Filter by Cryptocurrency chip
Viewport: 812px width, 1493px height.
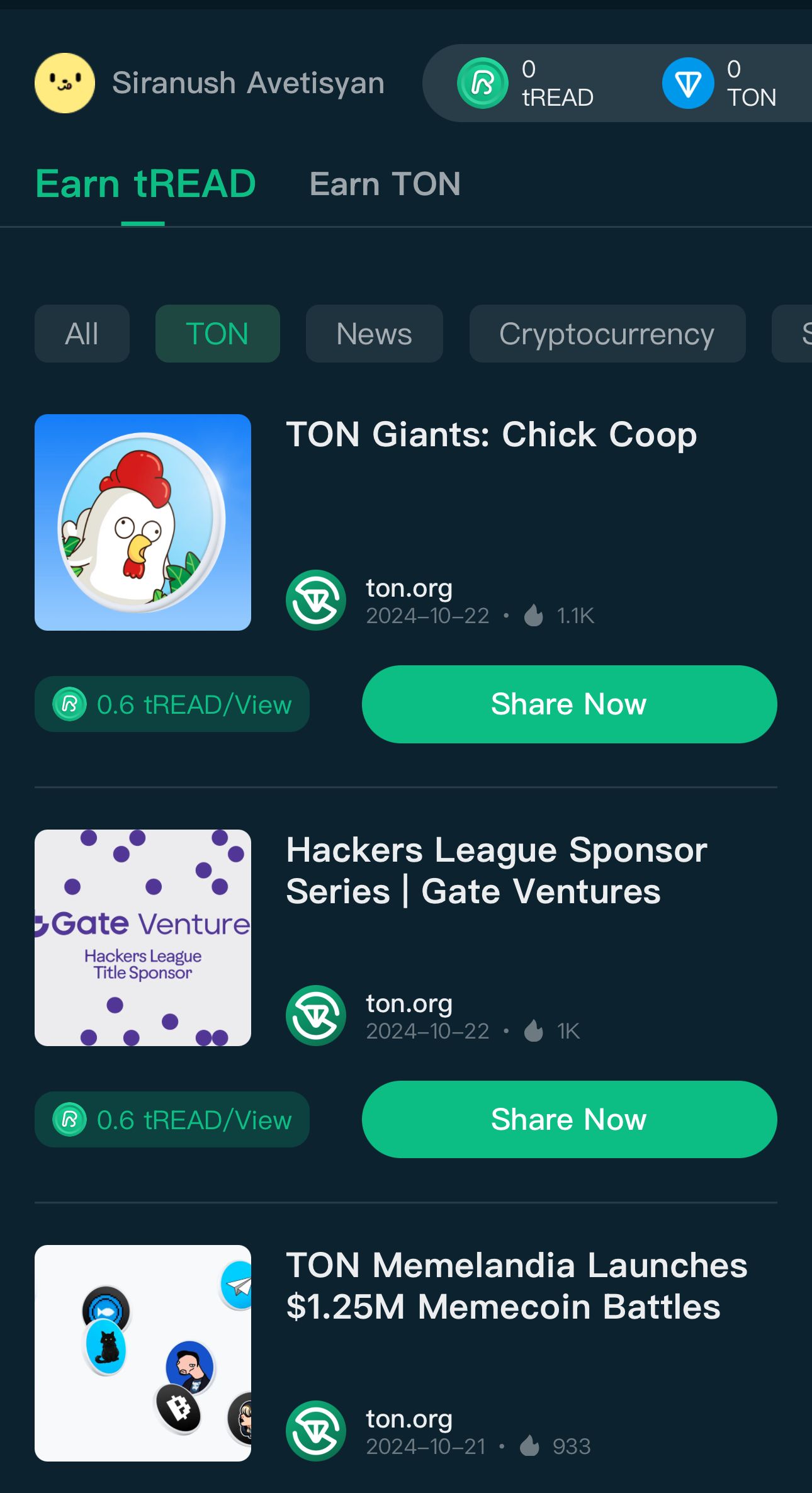click(607, 334)
